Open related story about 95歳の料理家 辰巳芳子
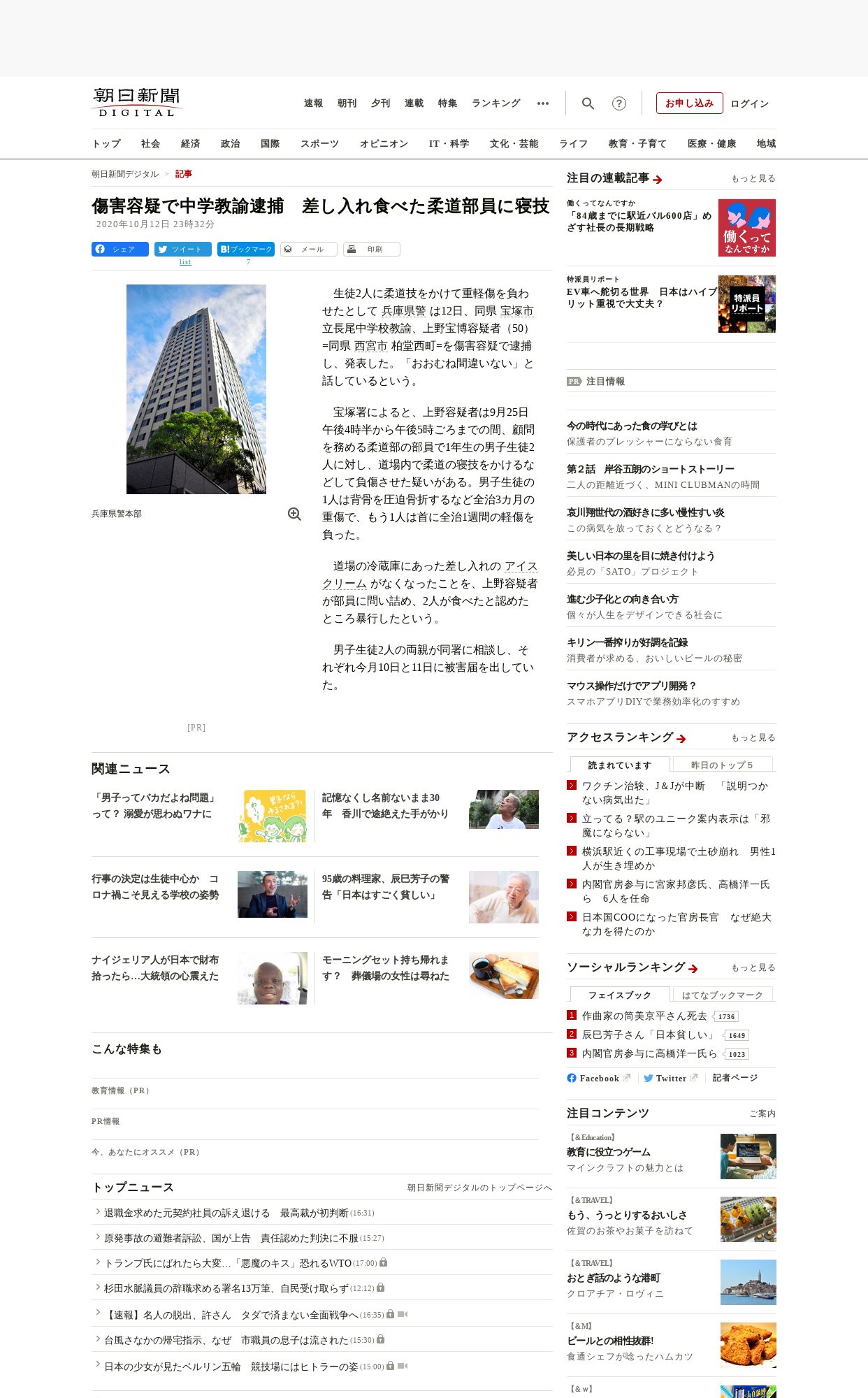Viewport: 868px width, 1398px height. click(386, 886)
